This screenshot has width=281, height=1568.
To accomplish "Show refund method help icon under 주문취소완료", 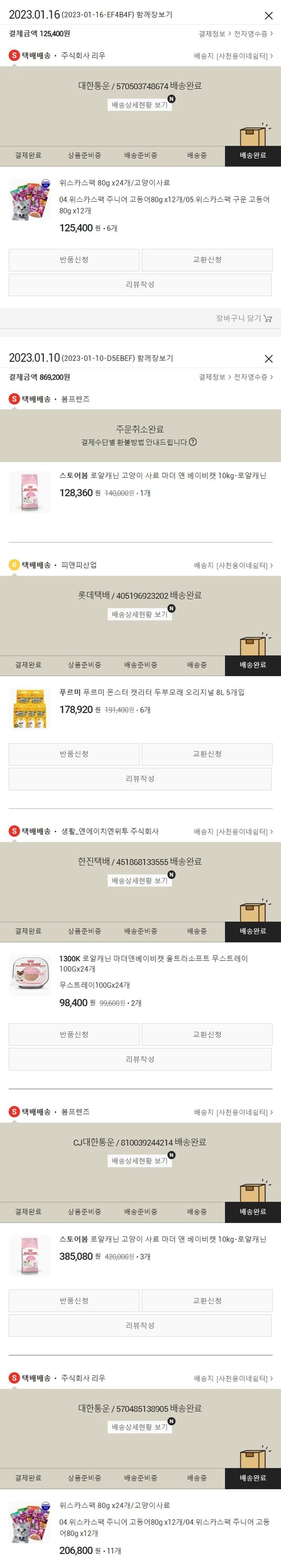I will tap(193, 443).
